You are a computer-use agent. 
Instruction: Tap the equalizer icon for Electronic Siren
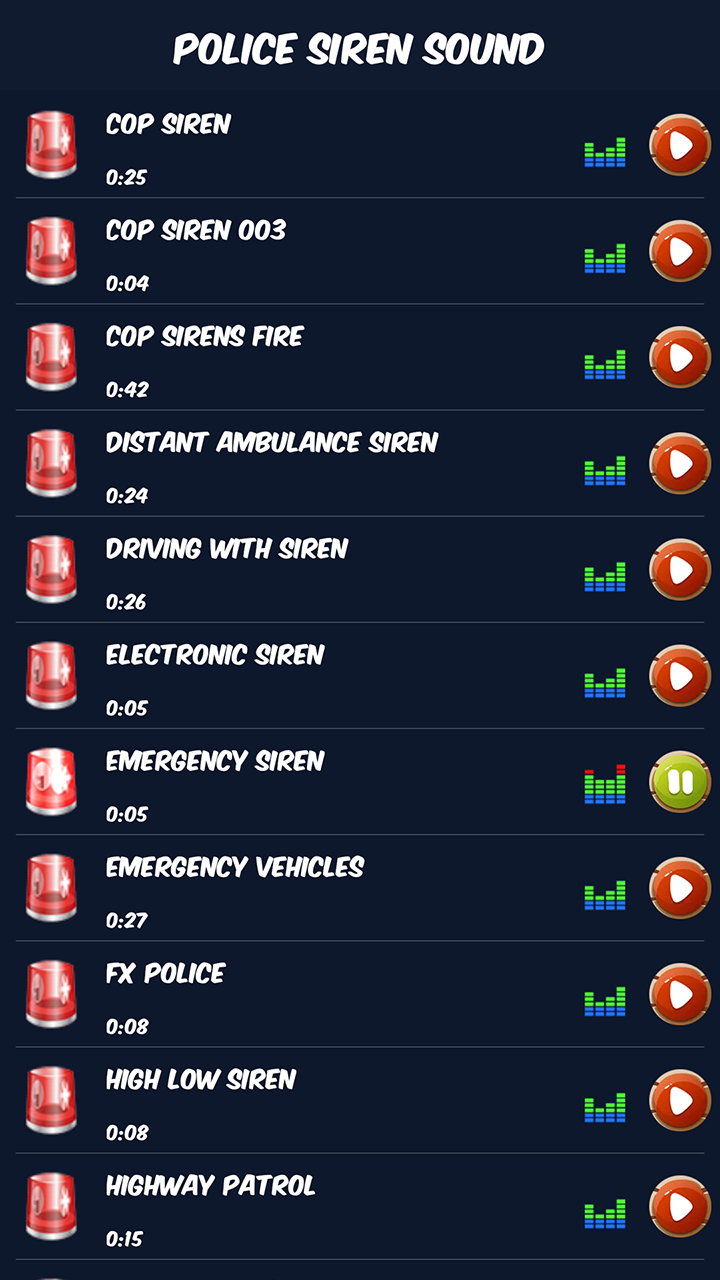(605, 683)
